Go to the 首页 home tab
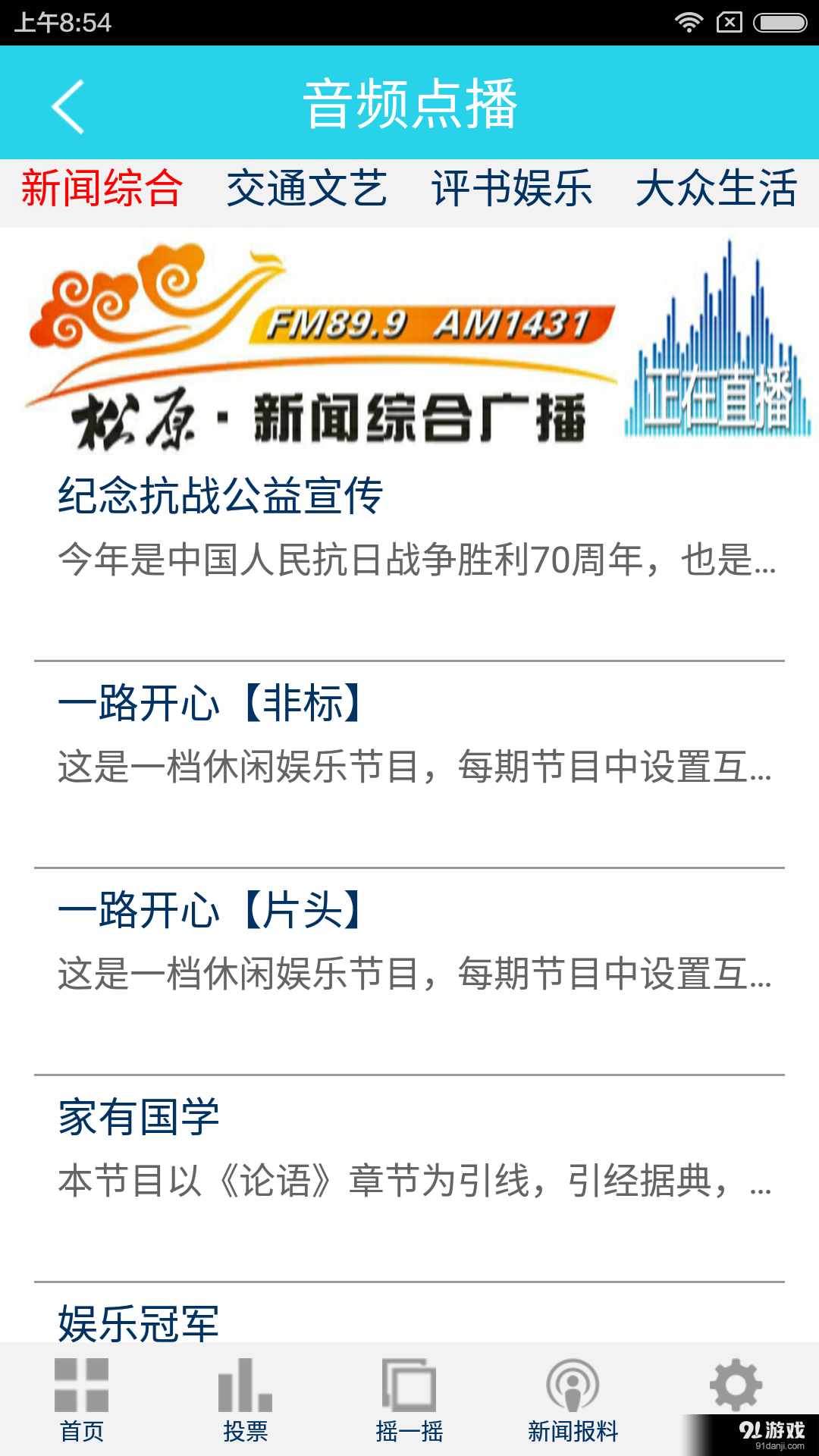The height and width of the screenshot is (1456, 819). (x=82, y=1399)
